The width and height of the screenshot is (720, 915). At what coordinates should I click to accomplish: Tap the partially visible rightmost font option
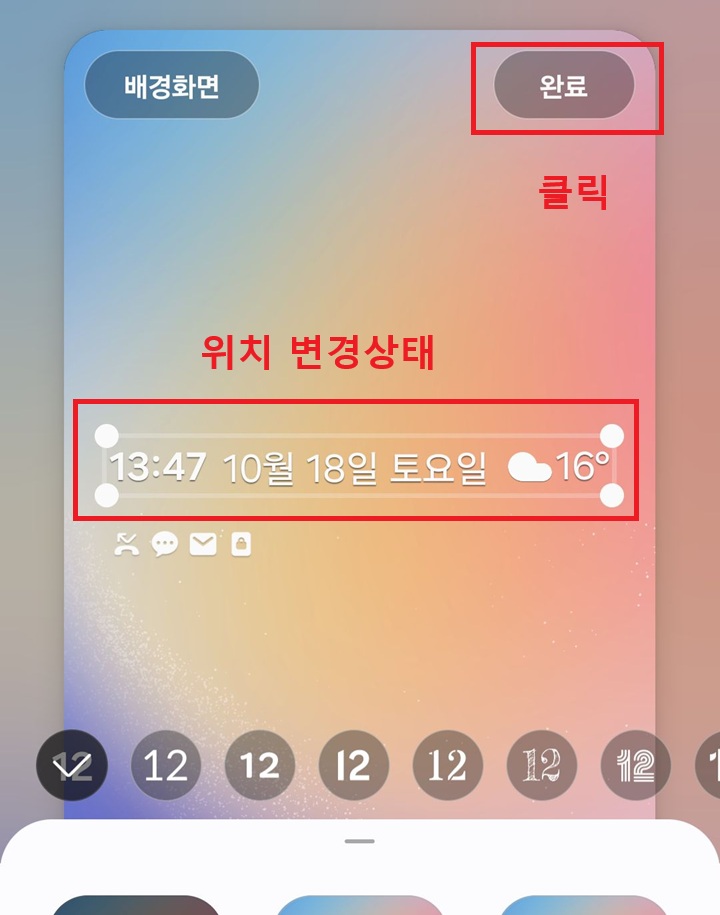pyautogui.click(x=710, y=765)
